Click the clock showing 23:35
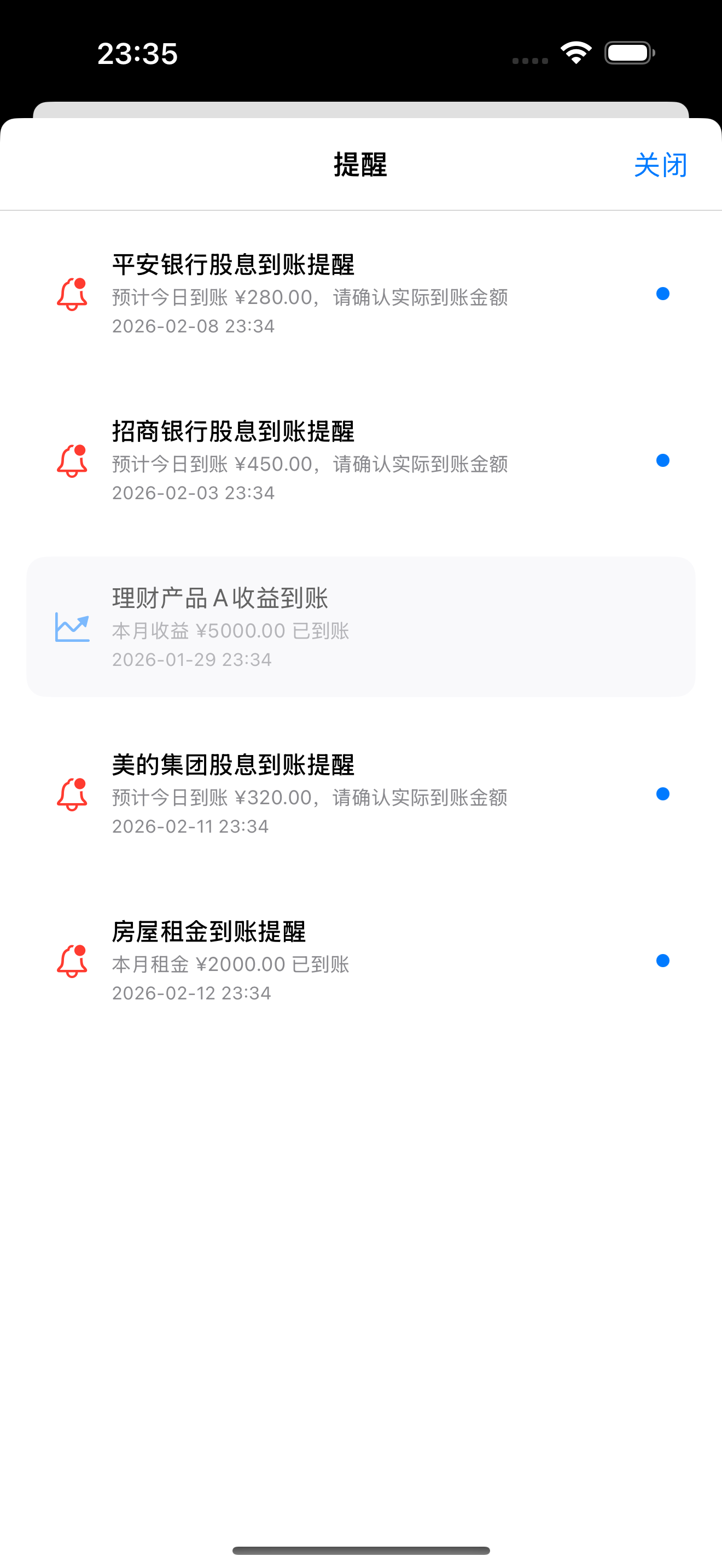The image size is (722, 1568). tap(139, 54)
